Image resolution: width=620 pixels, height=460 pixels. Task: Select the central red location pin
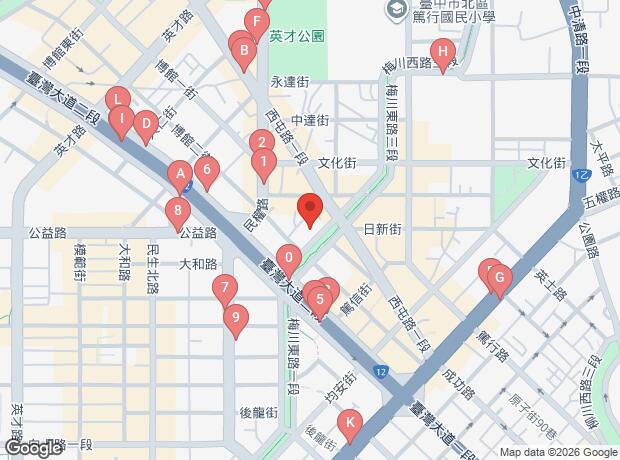[310, 211]
